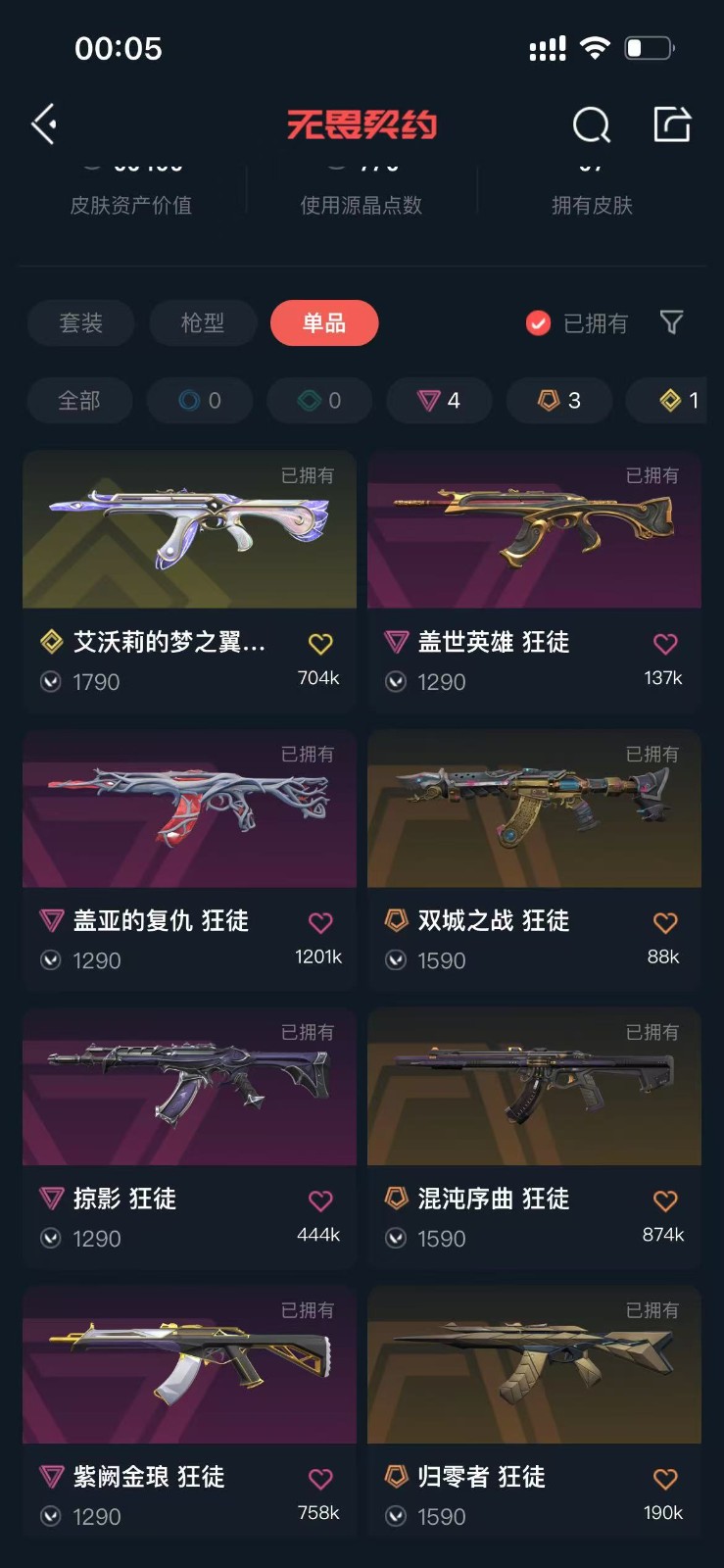Open the 紫阙金琅 狂徒 skin card
This screenshot has width=724, height=1568.
[x=190, y=1411]
